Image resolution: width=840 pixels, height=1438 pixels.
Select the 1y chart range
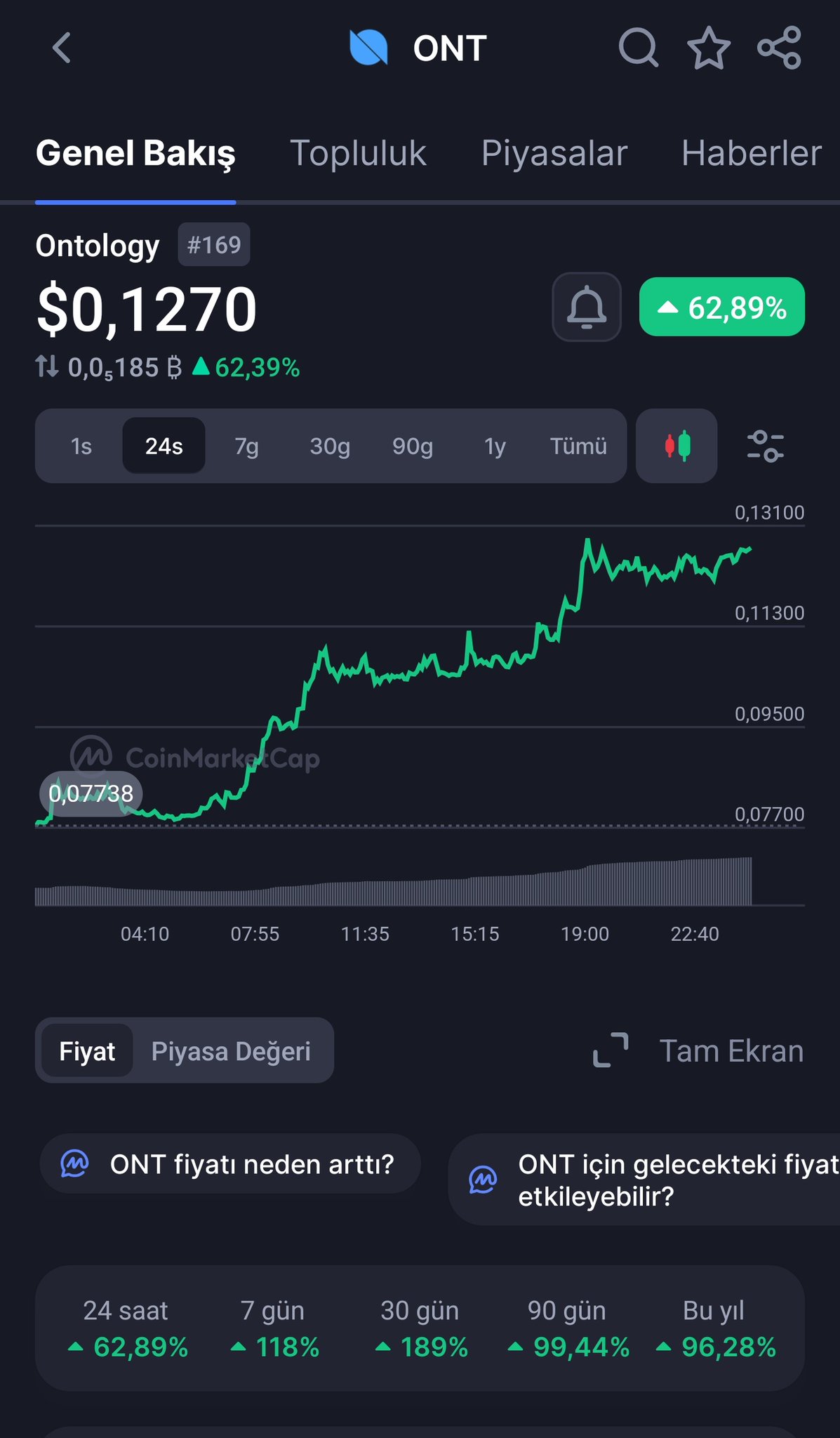coord(495,447)
